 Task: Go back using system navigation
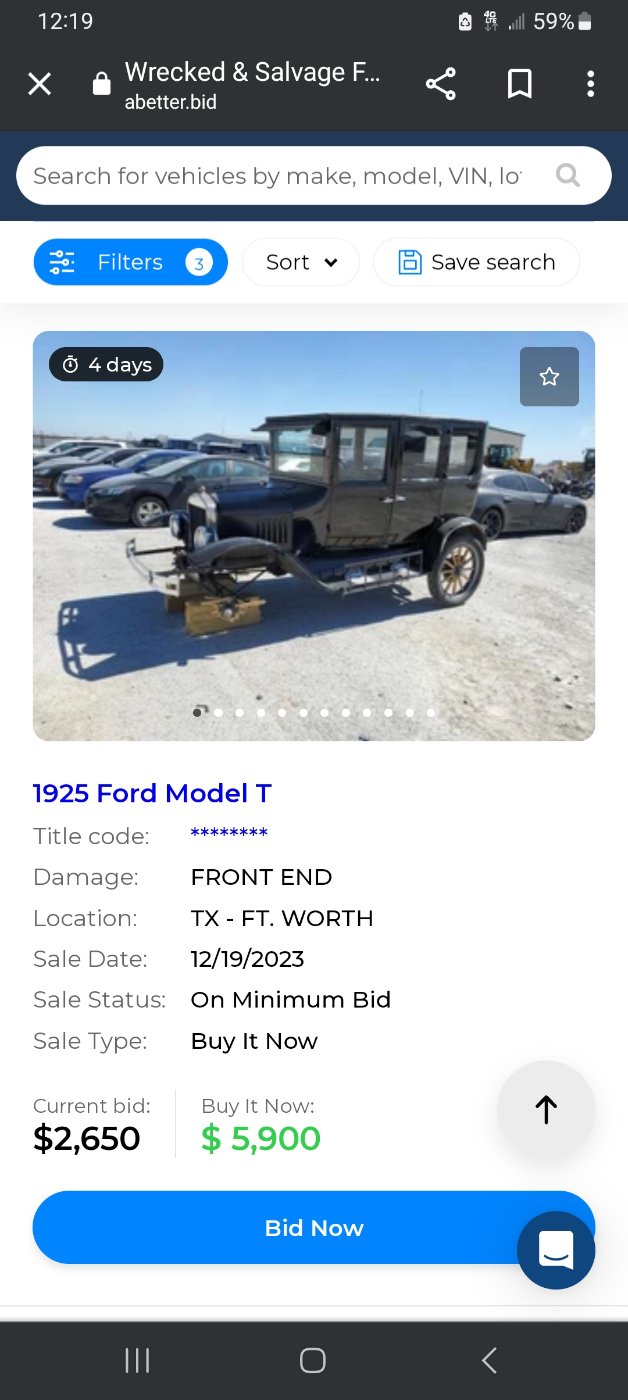[489, 1360]
